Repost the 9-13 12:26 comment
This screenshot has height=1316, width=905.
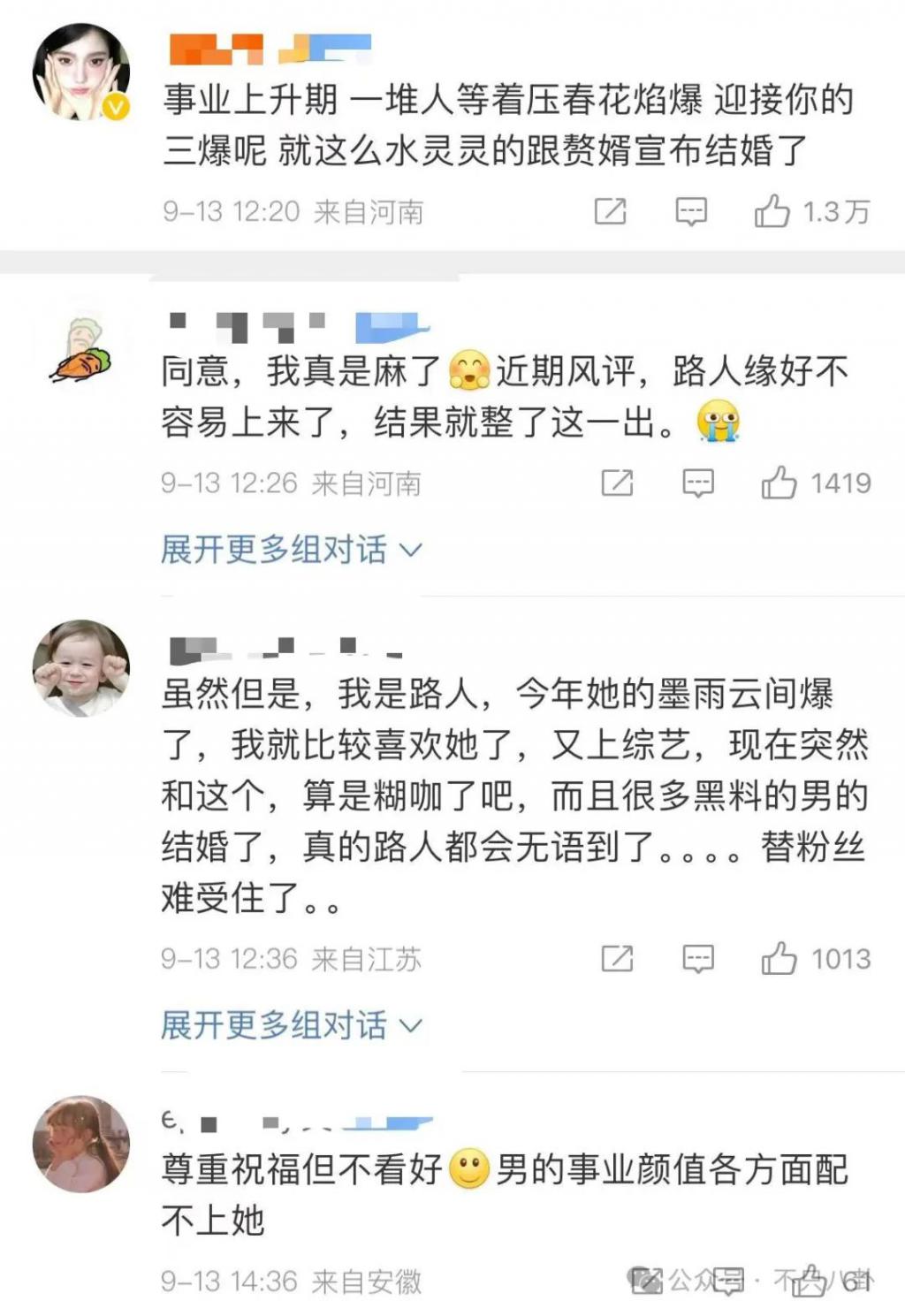tap(617, 483)
